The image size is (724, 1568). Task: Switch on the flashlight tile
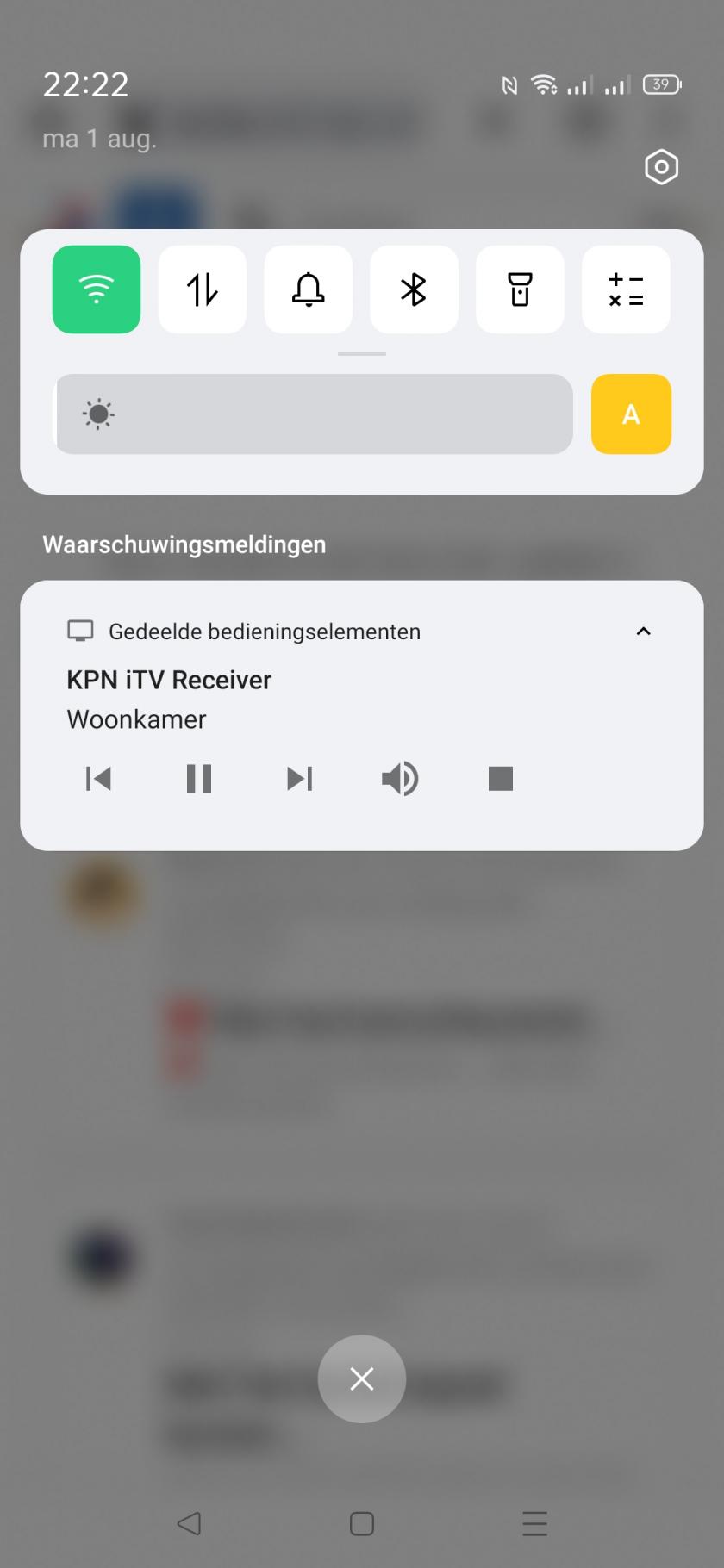point(520,289)
